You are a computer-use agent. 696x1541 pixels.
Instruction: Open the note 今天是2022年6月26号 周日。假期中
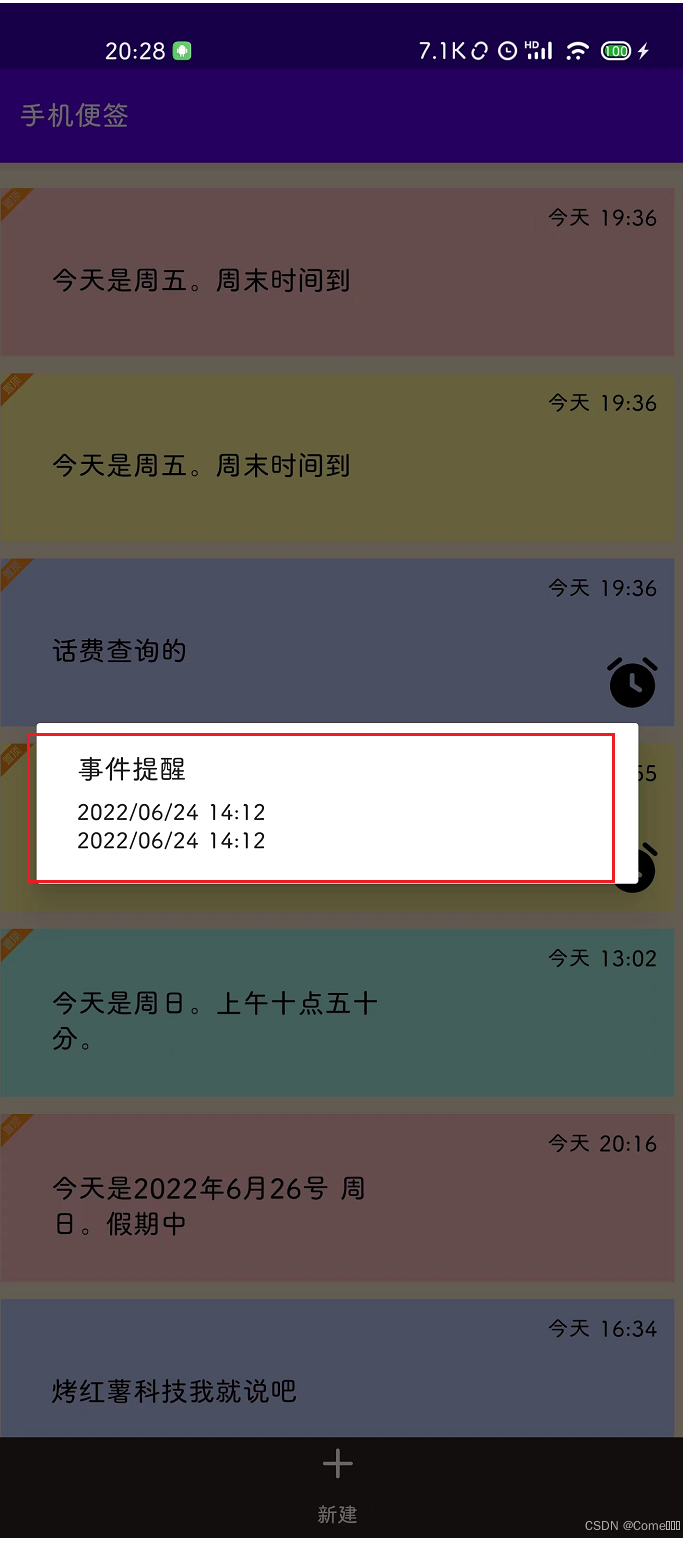point(337,1197)
